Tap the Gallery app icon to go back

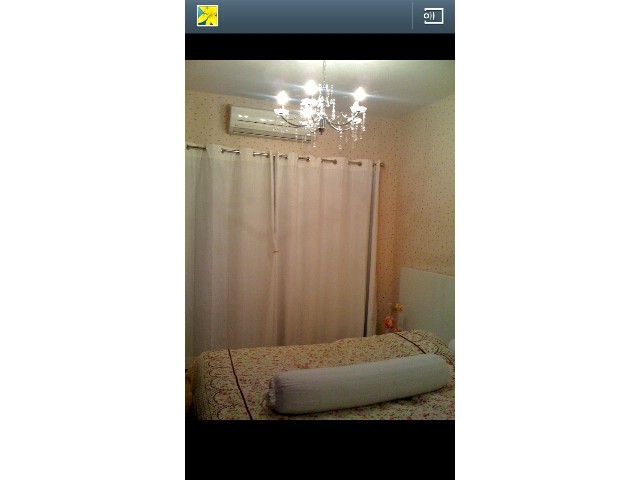tap(208, 16)
